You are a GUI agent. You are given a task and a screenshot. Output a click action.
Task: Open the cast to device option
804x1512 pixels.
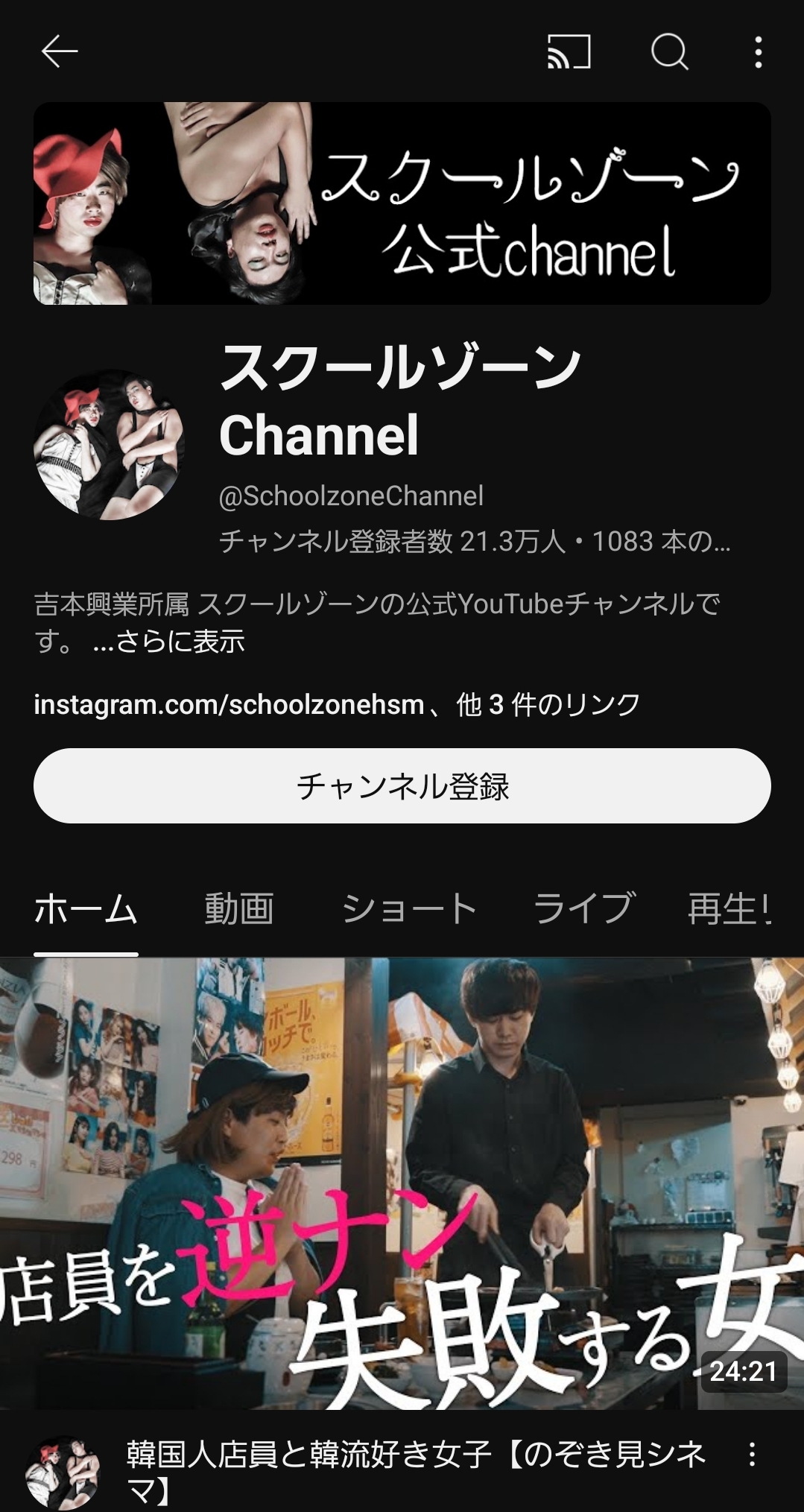pos(569,52)
